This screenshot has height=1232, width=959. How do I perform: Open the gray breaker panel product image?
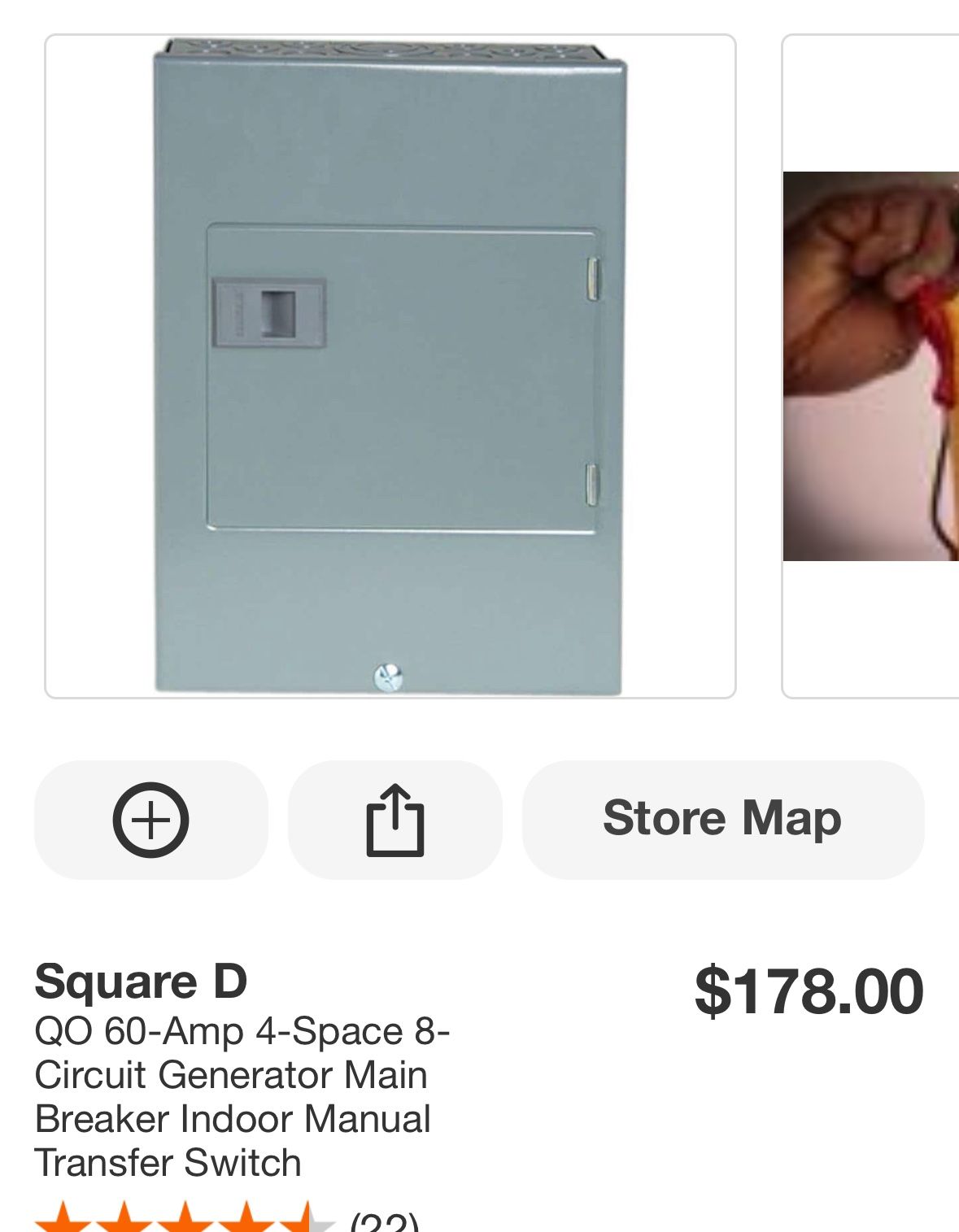pos(390,366)
